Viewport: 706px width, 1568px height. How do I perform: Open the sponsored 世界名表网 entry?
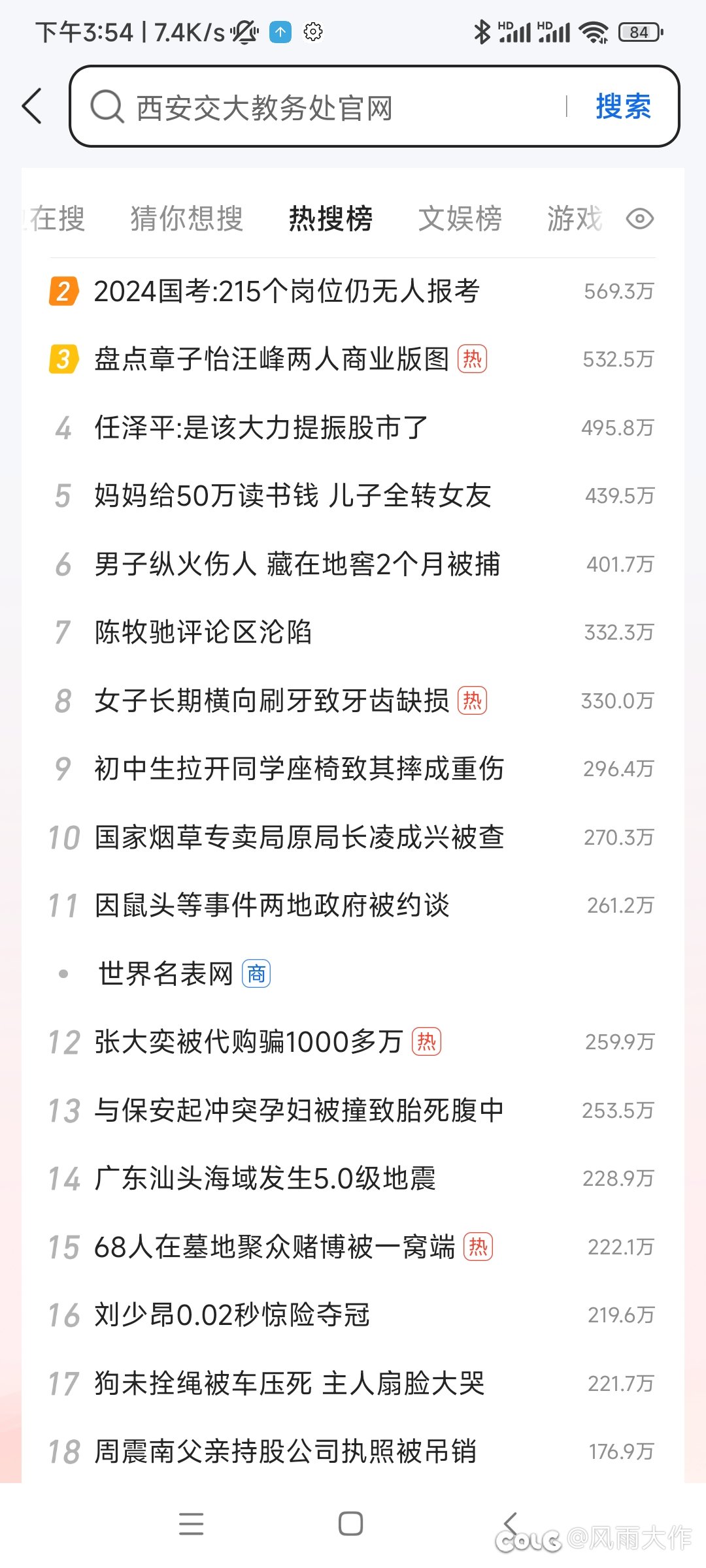point(166,974)
